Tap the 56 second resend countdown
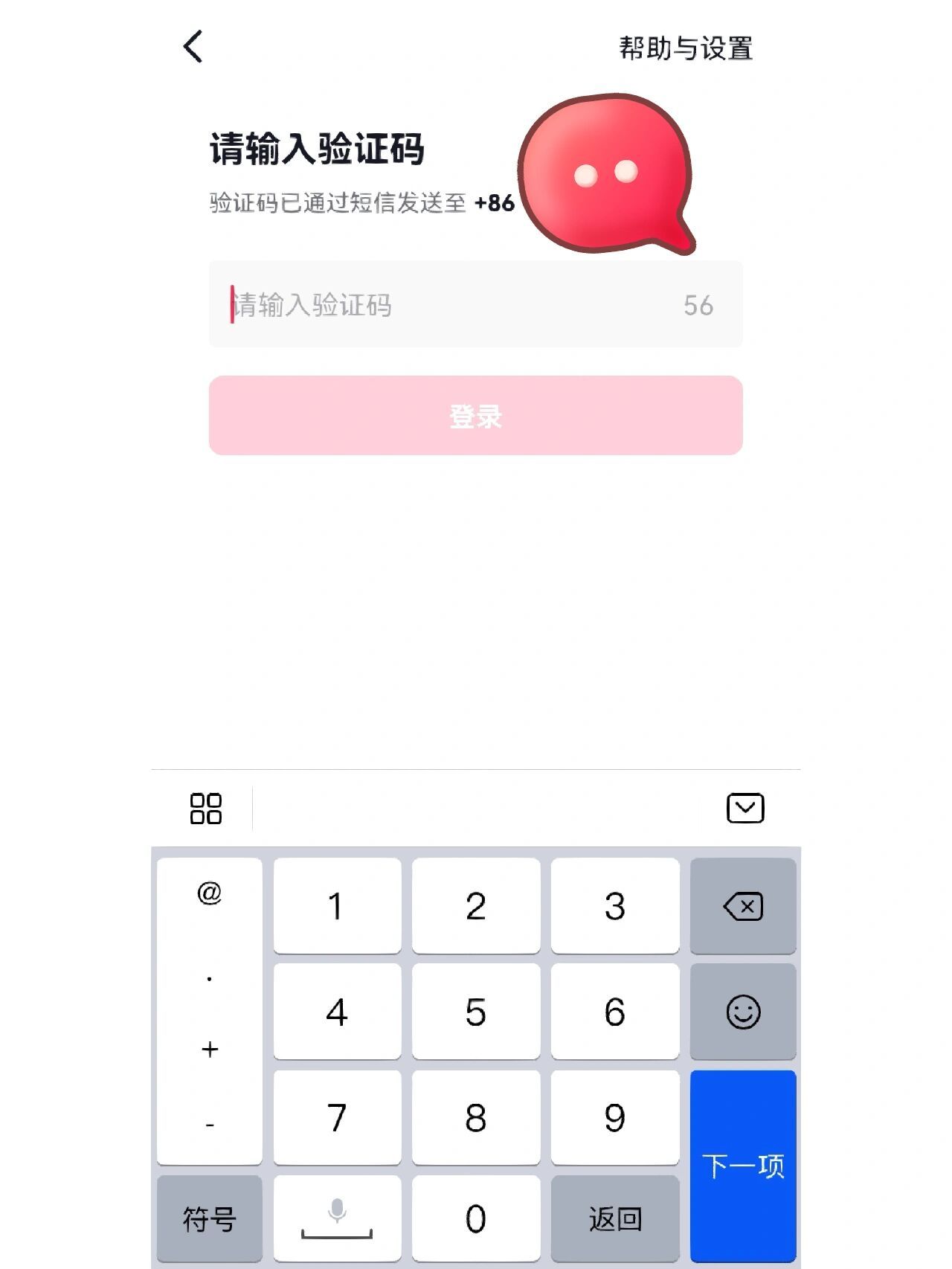The image size is (952, 1269). (698, 303)
